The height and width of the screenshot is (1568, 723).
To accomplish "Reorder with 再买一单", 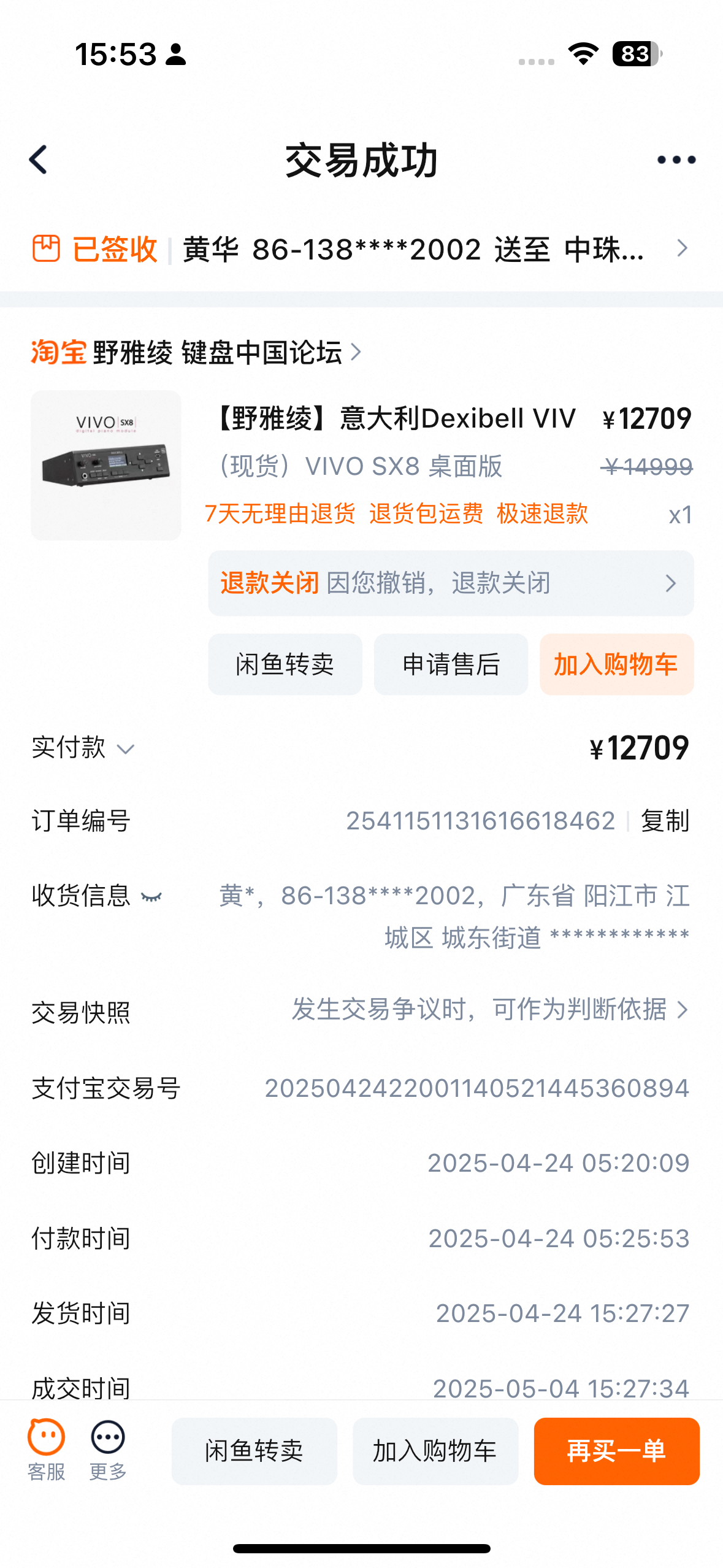I will click(616, 1451).
